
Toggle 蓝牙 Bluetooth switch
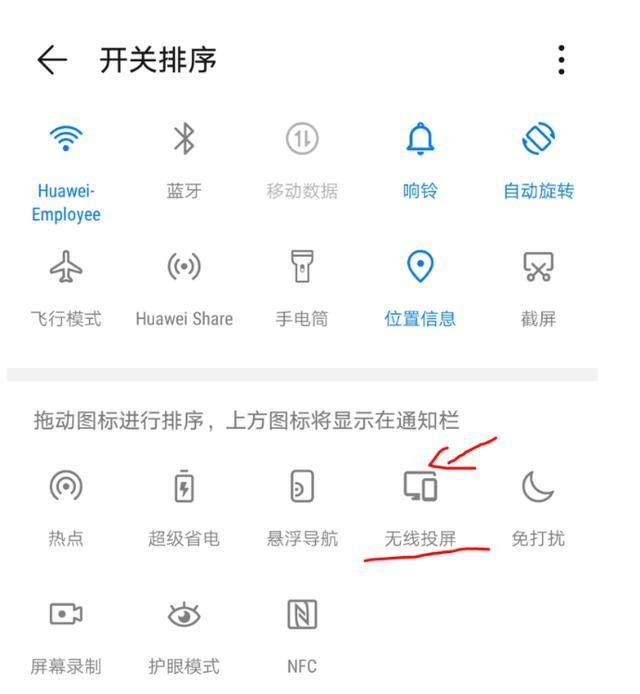[184, 141]
